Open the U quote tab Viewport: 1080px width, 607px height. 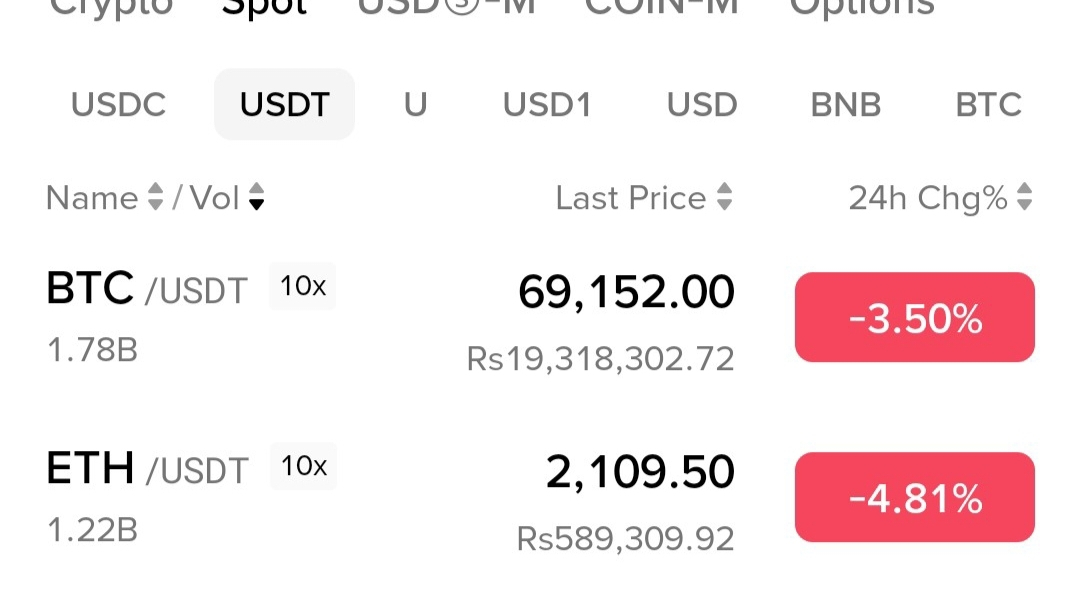point(416,105)
